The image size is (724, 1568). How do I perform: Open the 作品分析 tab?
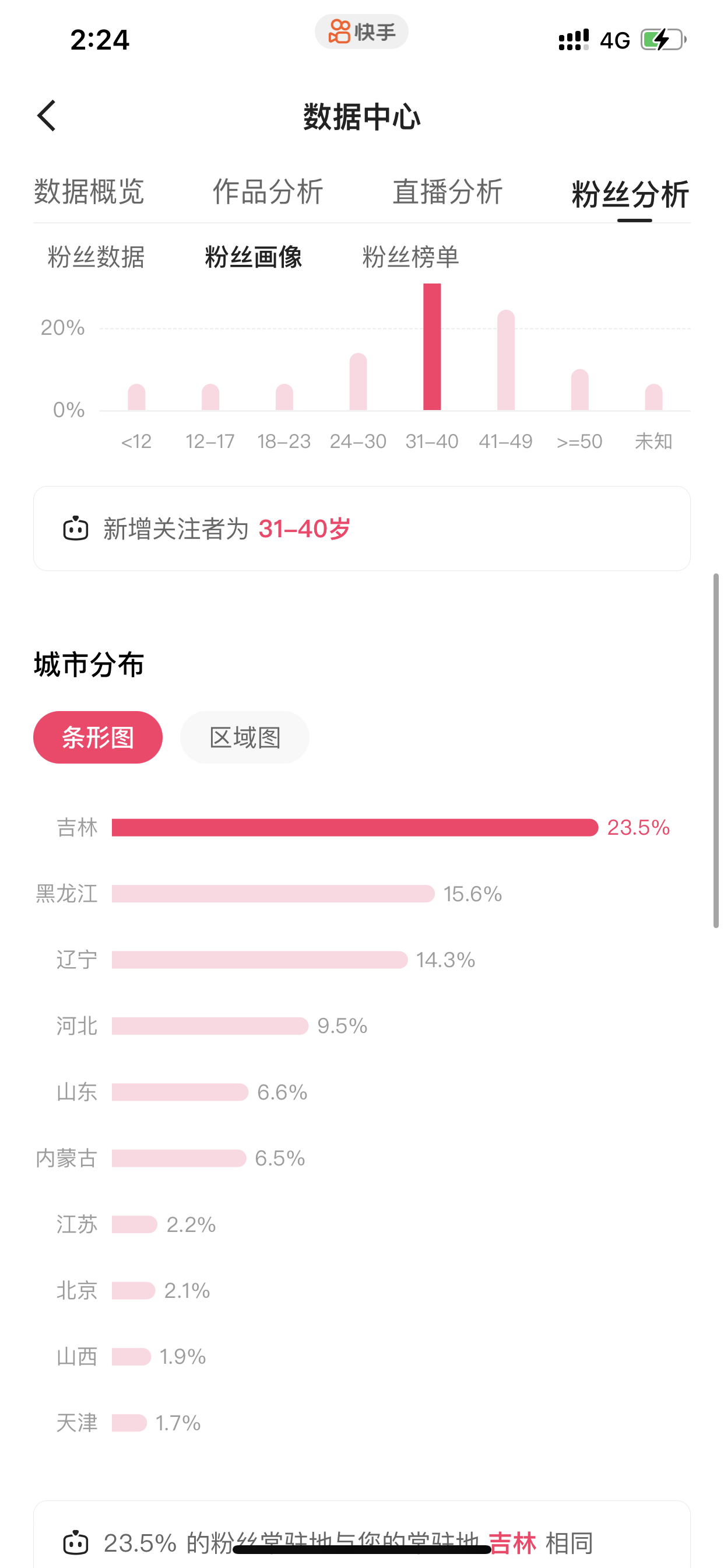[x=268, y=192]
